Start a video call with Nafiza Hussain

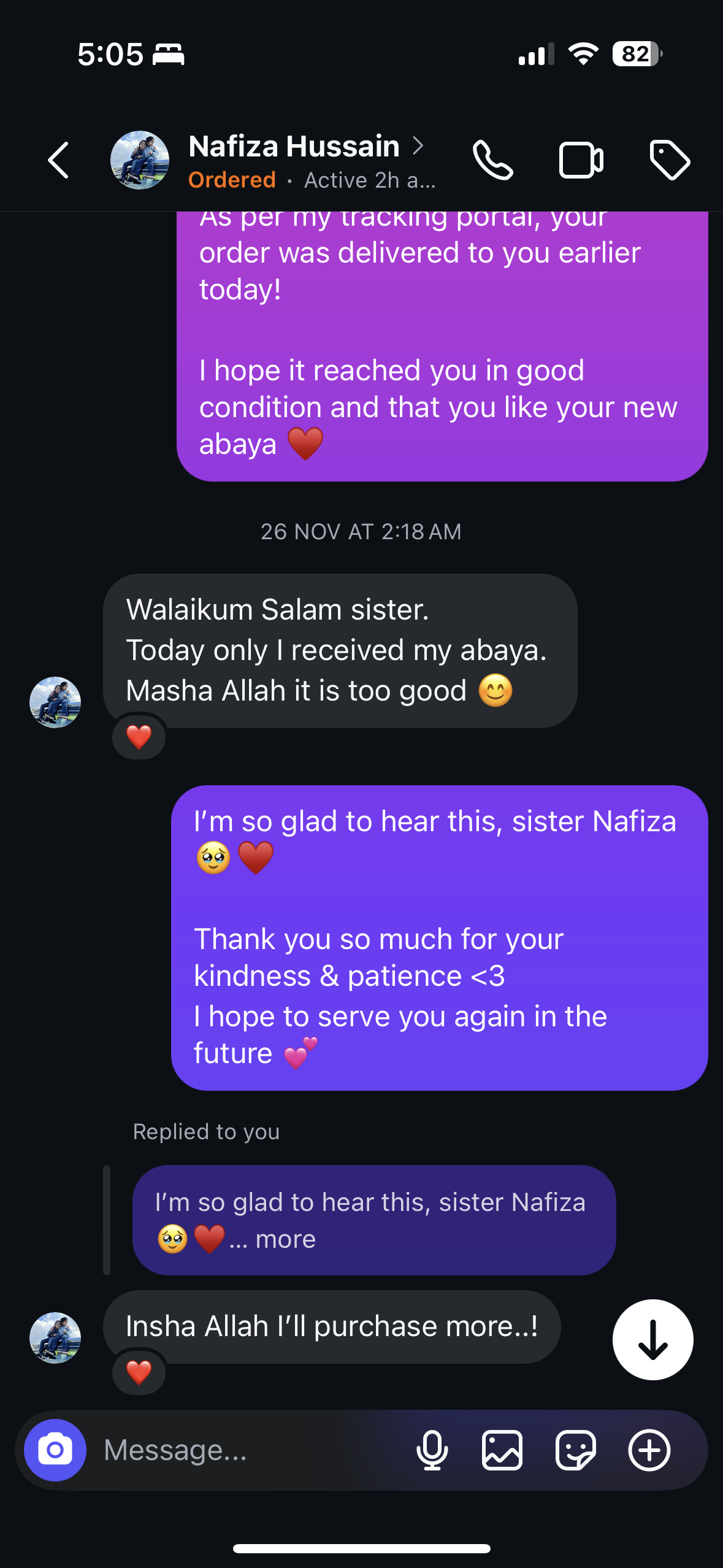click(x=580, y=159)
